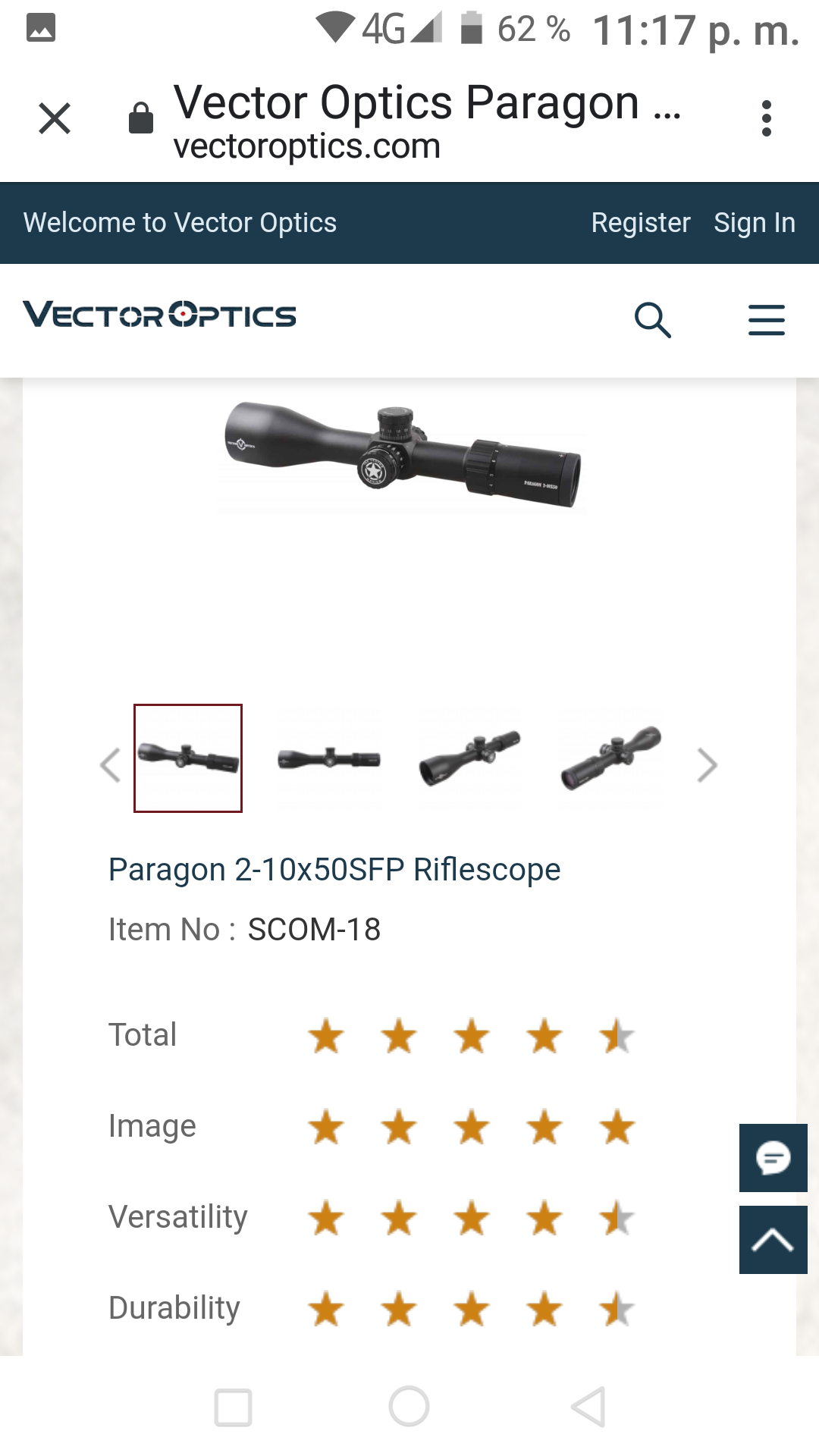The width and height of the screenshot is (819, 1456).
Task: Show previous product thumbnails
Action: [111, 764]
